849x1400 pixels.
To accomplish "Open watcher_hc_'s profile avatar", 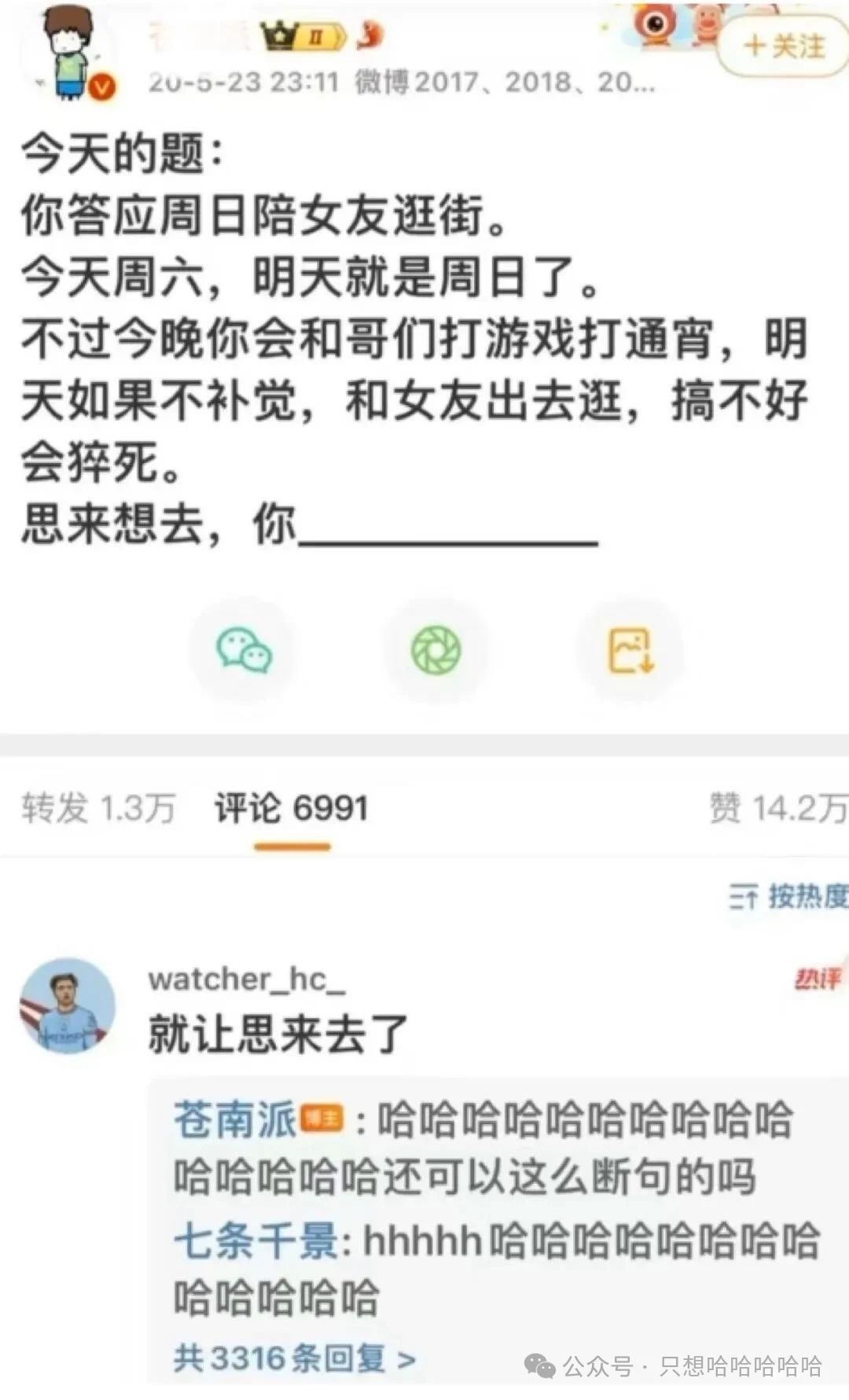I will [68, 1005].
